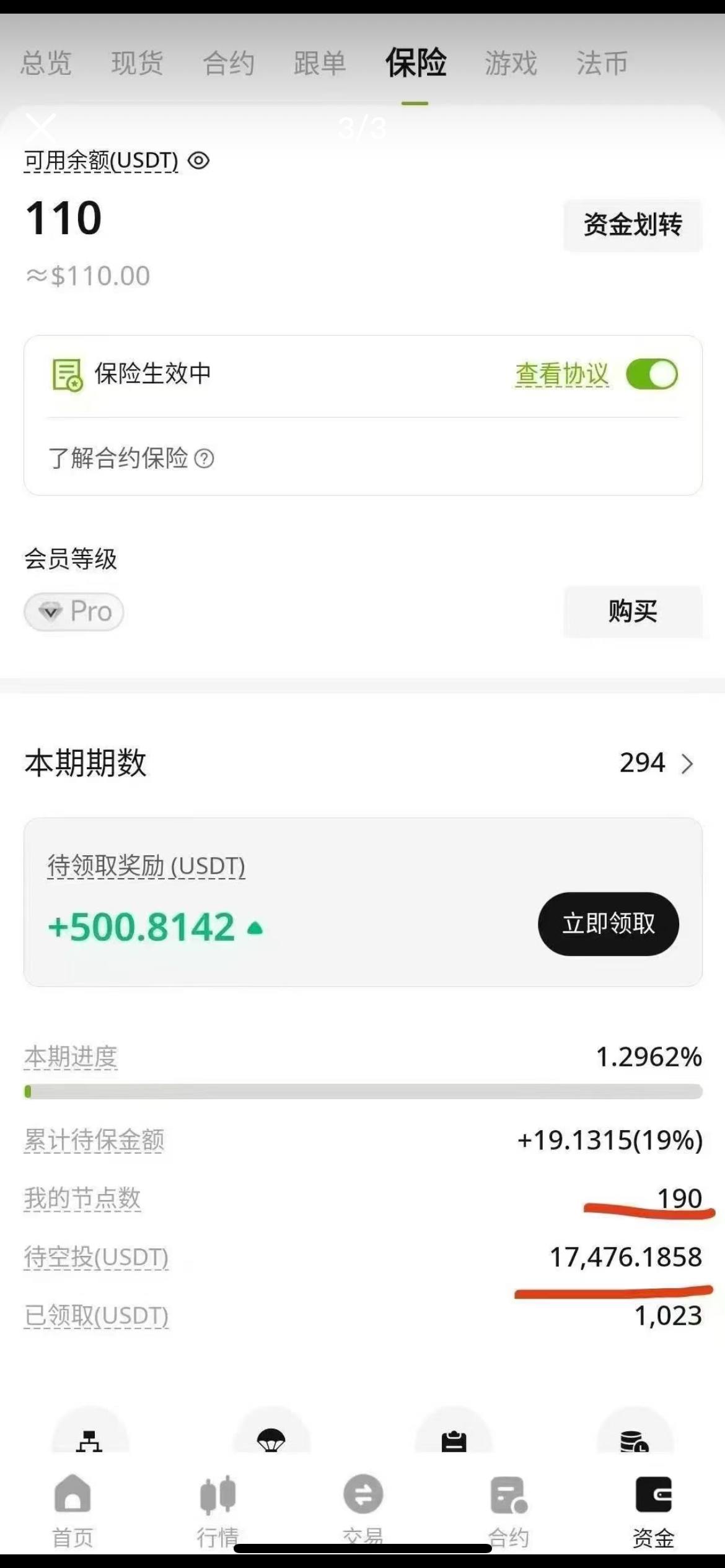Claim reward with 立即领取
This screenshot has width=725, height=1568.
click(x=608, y=924)
